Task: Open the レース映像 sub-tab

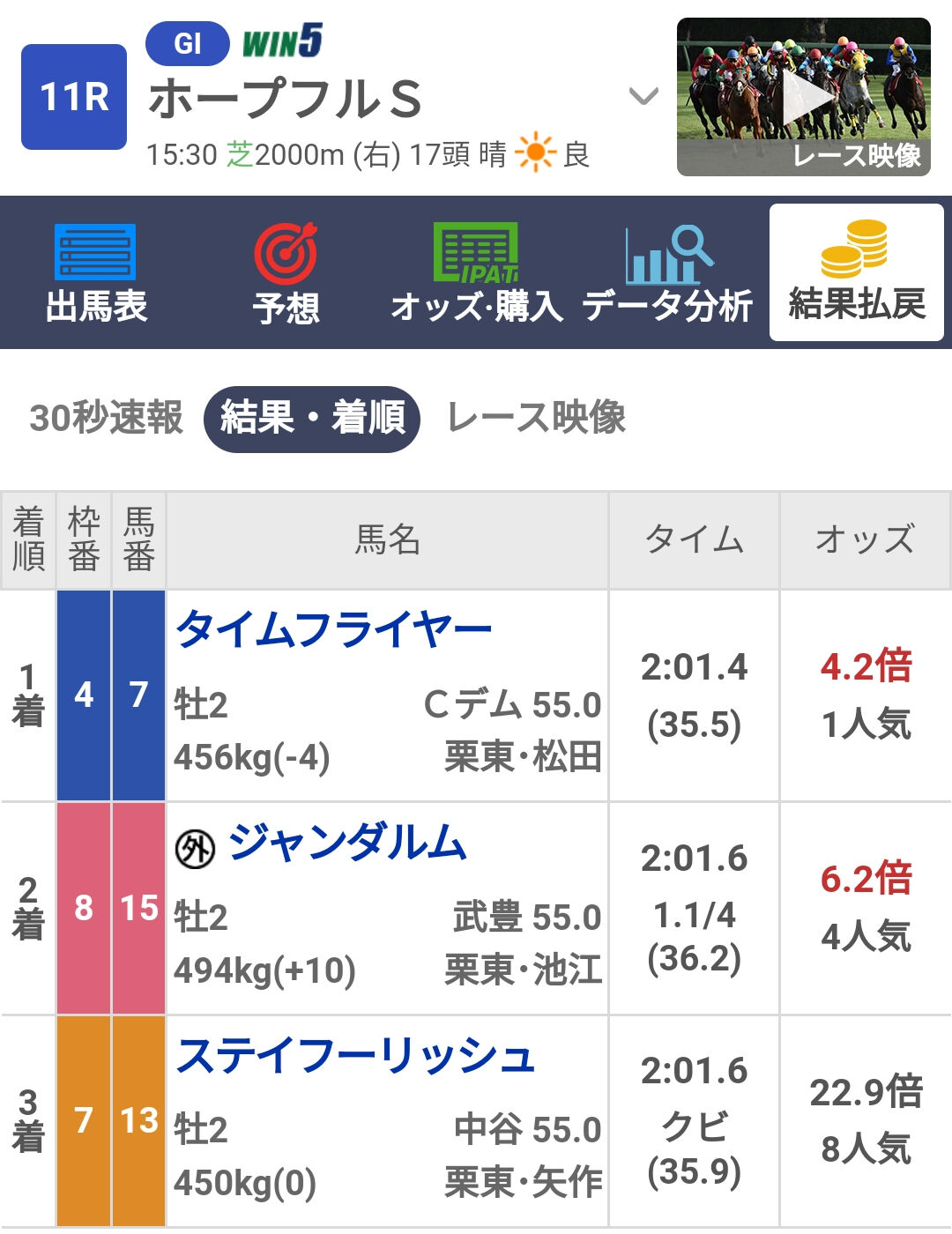Action: 537,418
